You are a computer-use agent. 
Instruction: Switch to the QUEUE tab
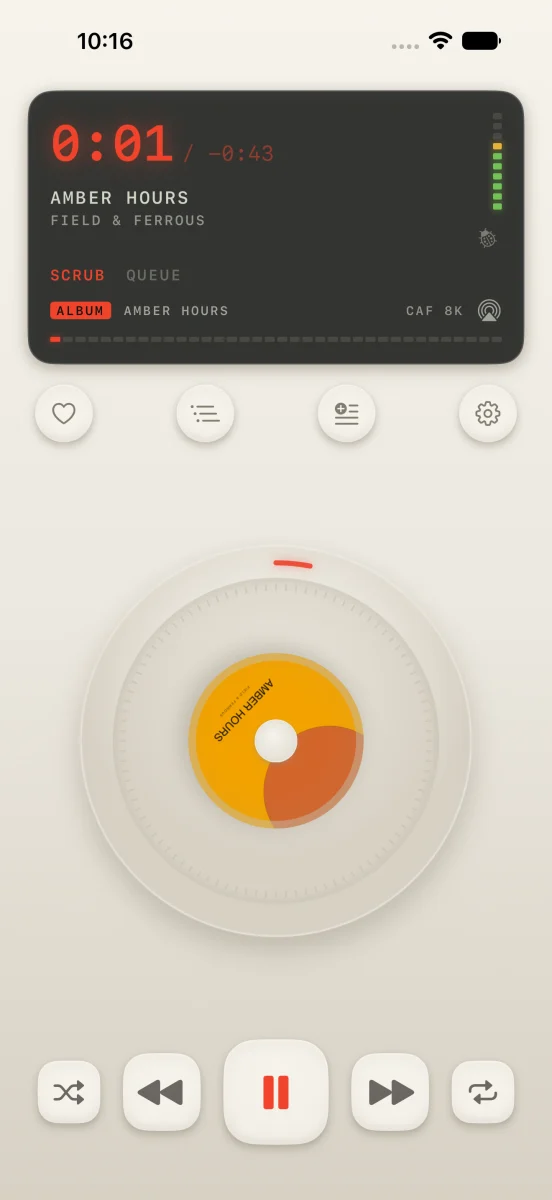[x=154, y=275]
